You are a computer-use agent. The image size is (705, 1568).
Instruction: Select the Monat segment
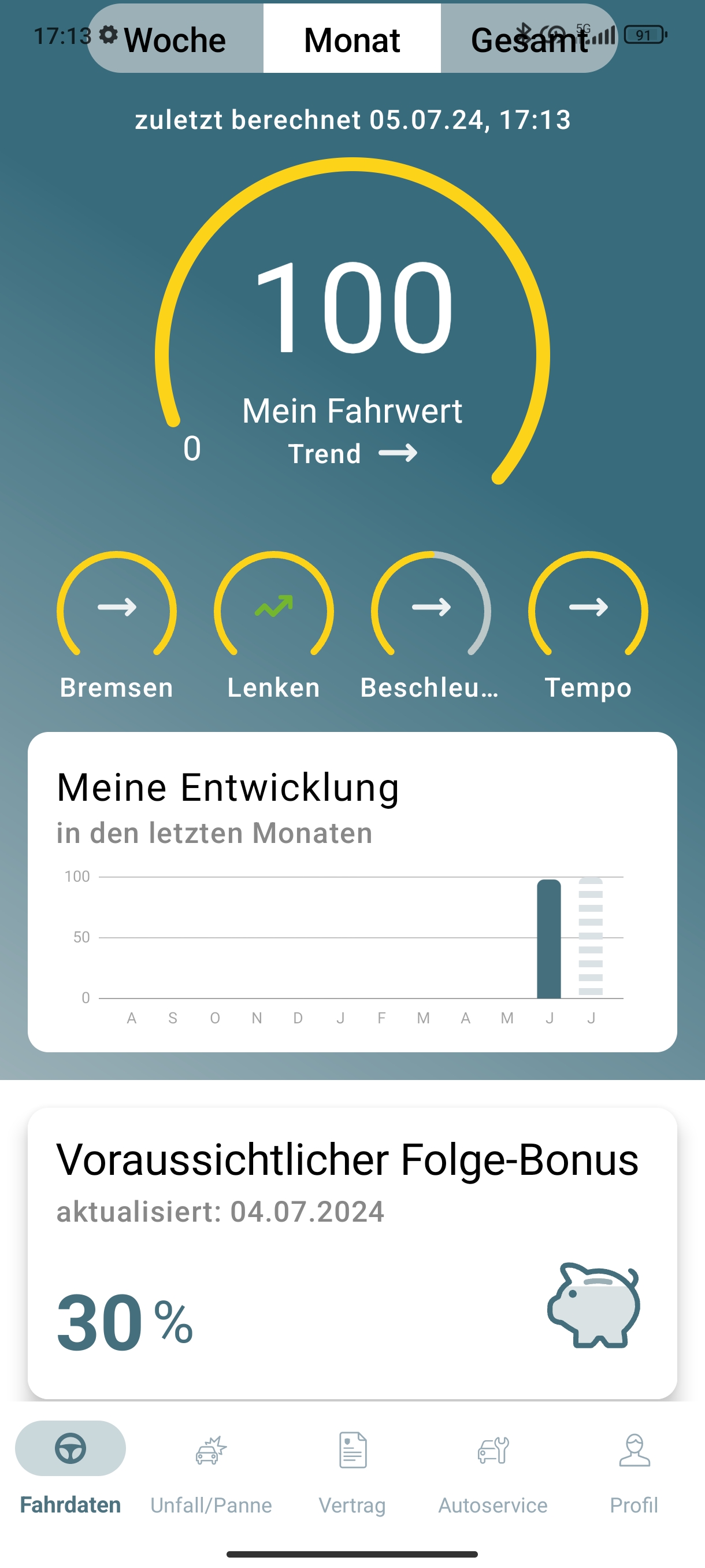click(351, 40)
